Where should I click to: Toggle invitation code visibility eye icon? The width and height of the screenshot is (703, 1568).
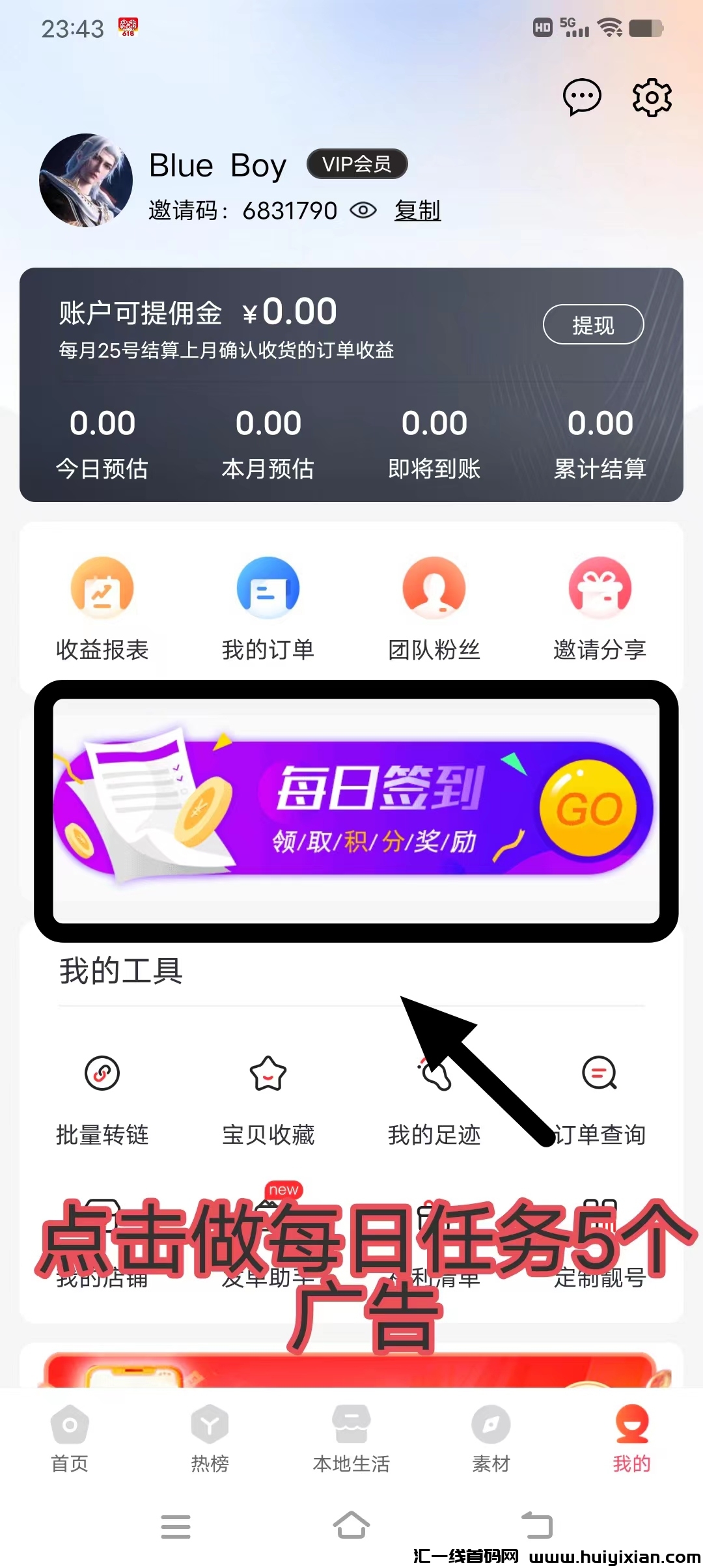pyautogui.click(x=363, y=210)
